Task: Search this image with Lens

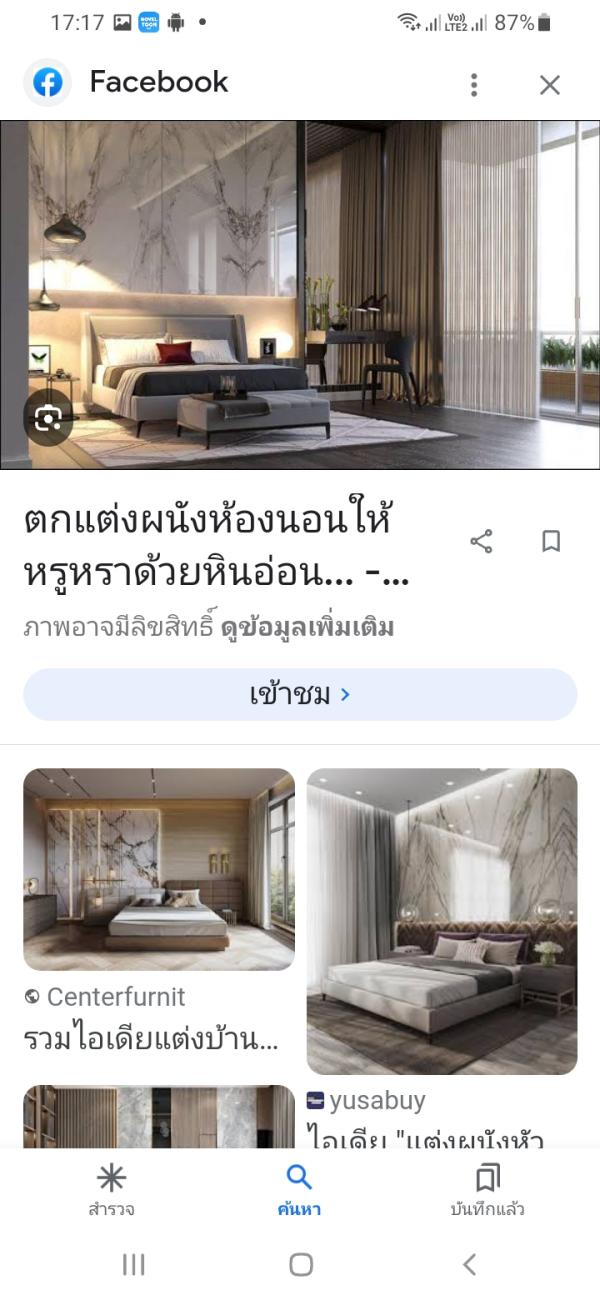Action: pos(48,418)
